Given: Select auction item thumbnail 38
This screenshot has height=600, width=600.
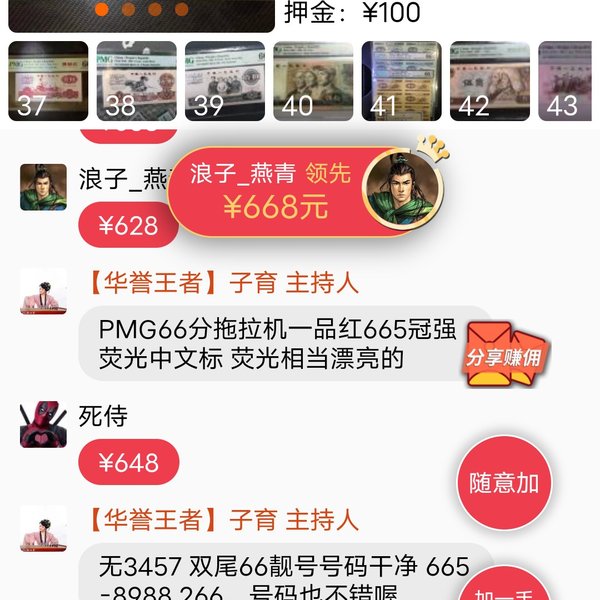Looking at the screenshot, I should [x=137, y=81].
